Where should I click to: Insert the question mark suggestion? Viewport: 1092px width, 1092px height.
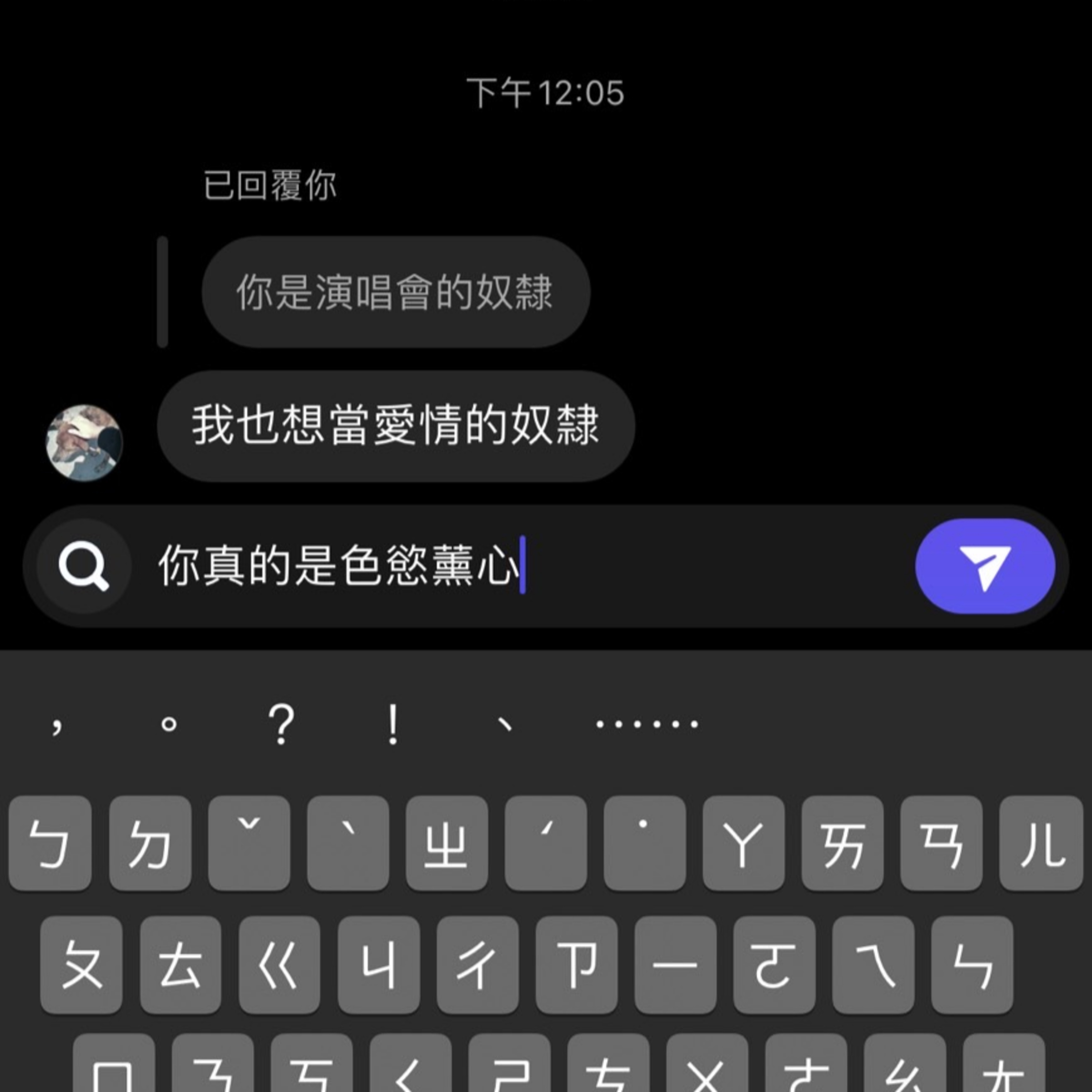point(281,724)
